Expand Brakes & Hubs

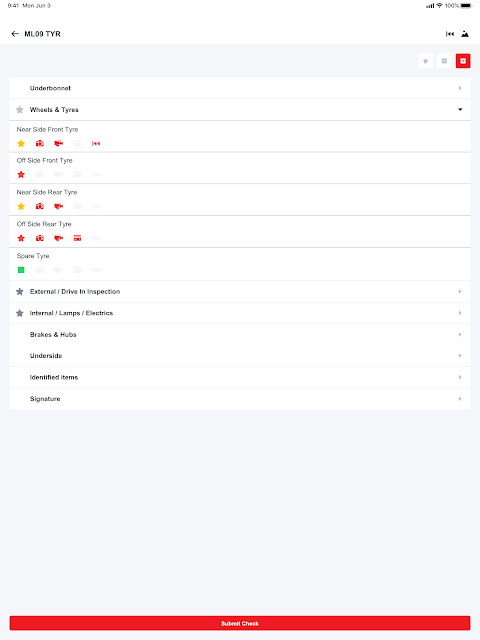240,334
